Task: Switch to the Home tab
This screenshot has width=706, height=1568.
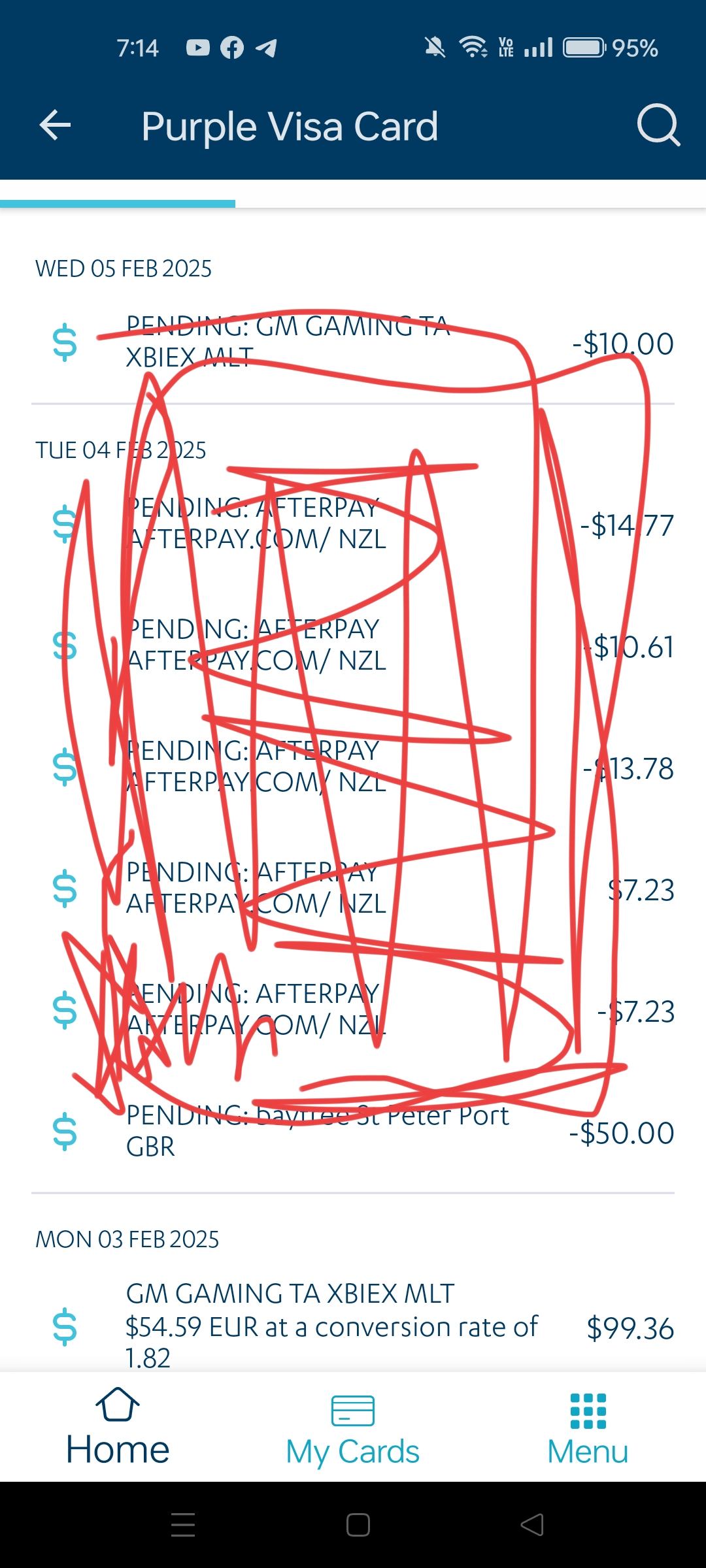Action: (x=118, y=1426)
